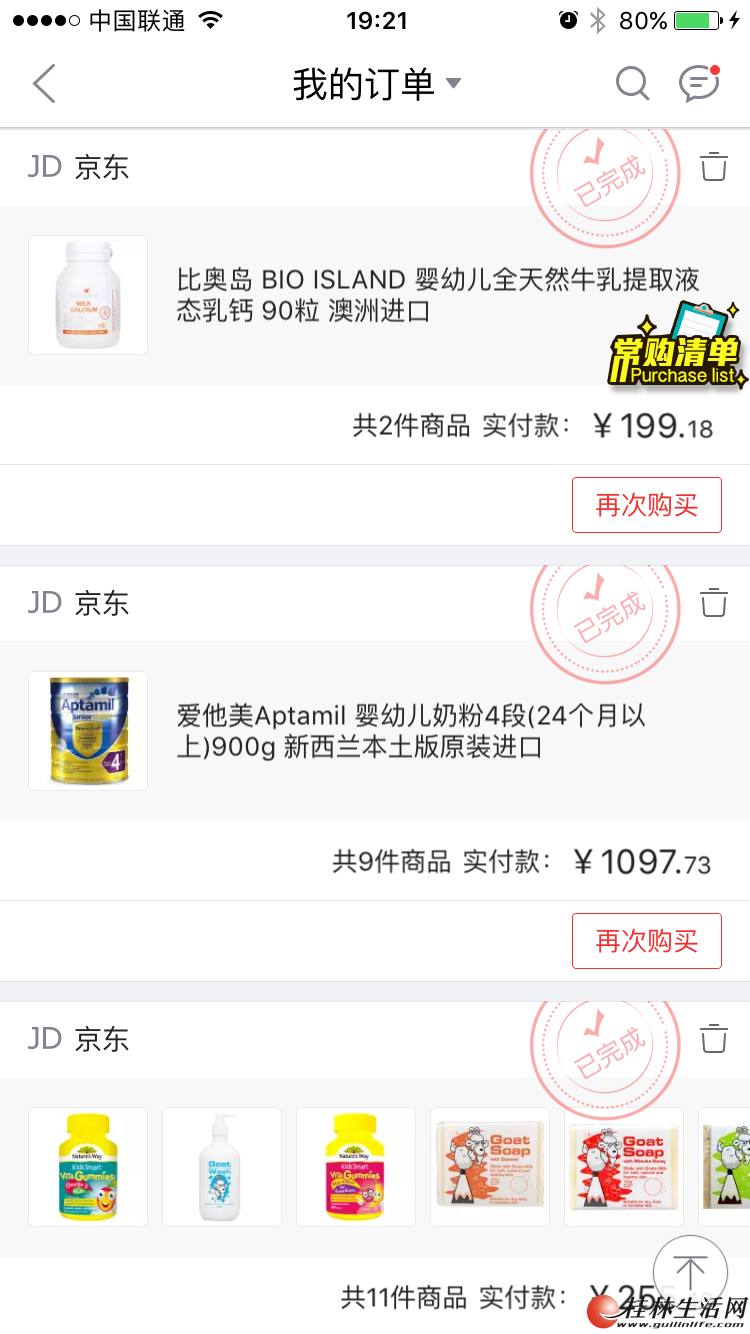View the Goat Wash bottle item
750x1334 pixels.
coord(222,1167)
